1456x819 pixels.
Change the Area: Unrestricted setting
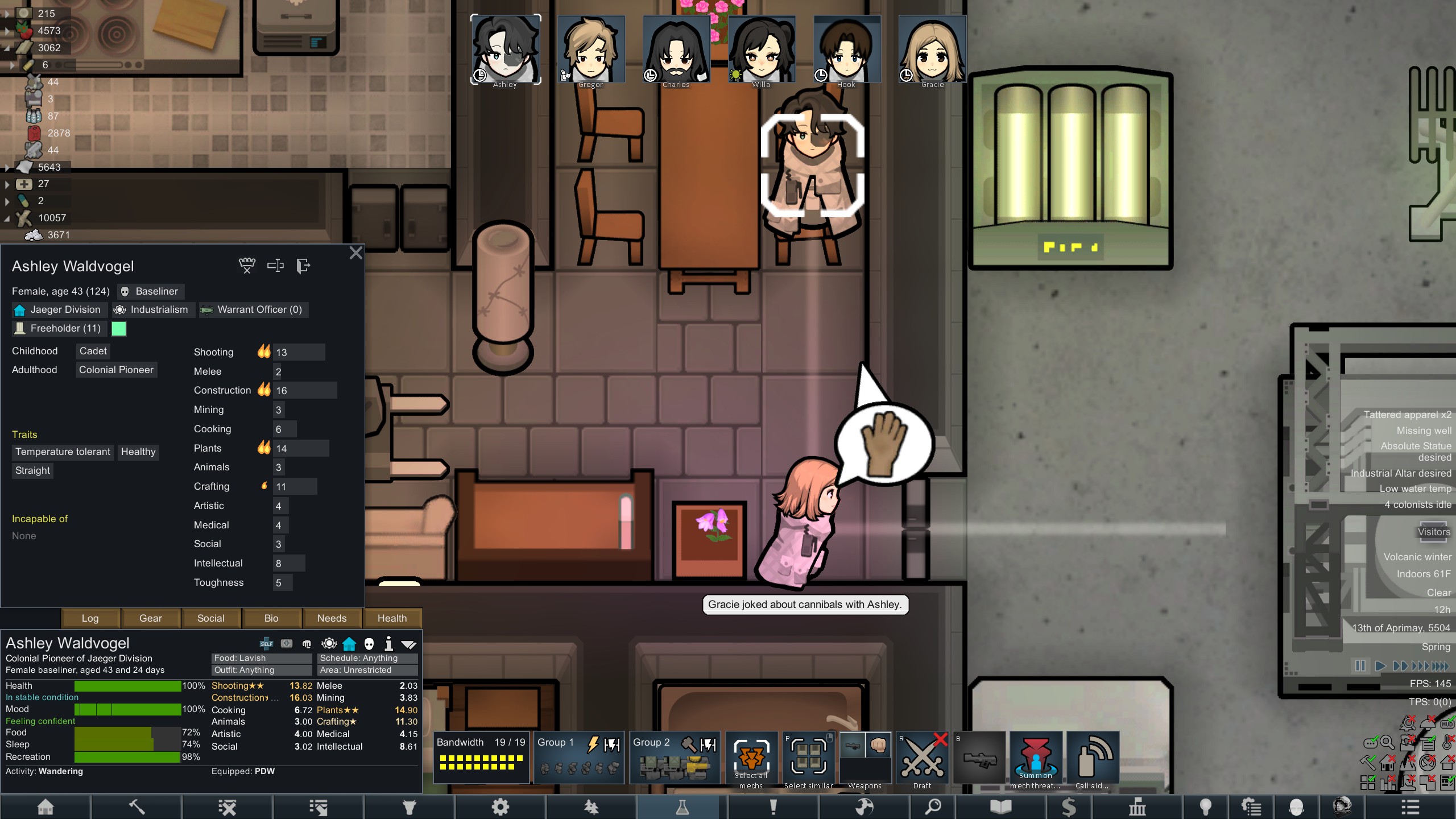coord(367,670)
